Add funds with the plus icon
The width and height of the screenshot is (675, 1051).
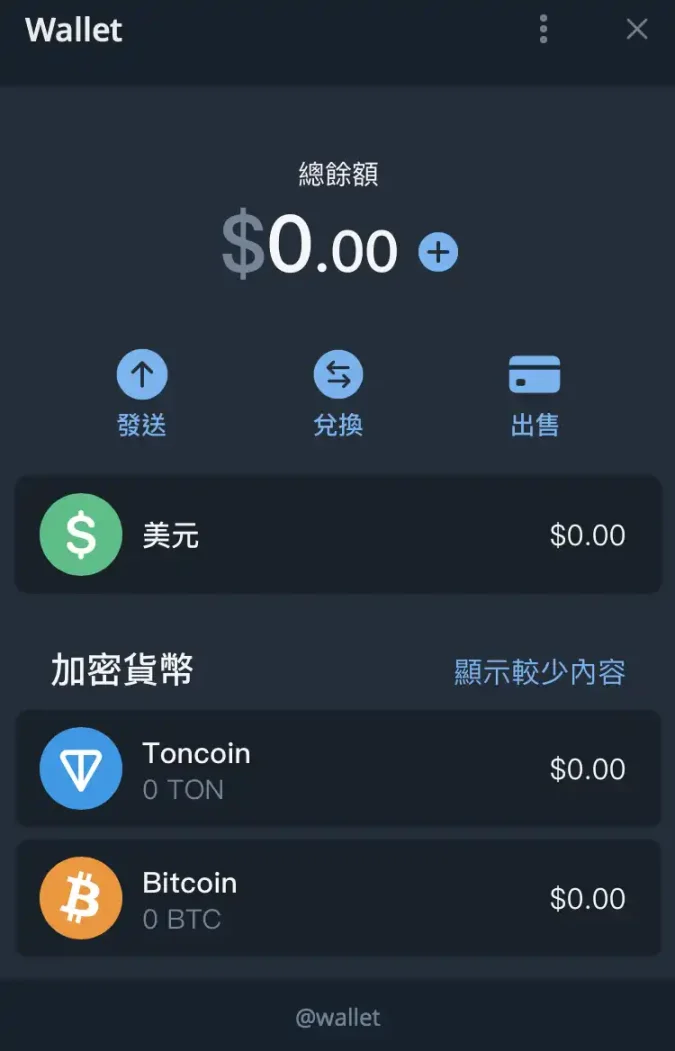[x=437, y=252]
